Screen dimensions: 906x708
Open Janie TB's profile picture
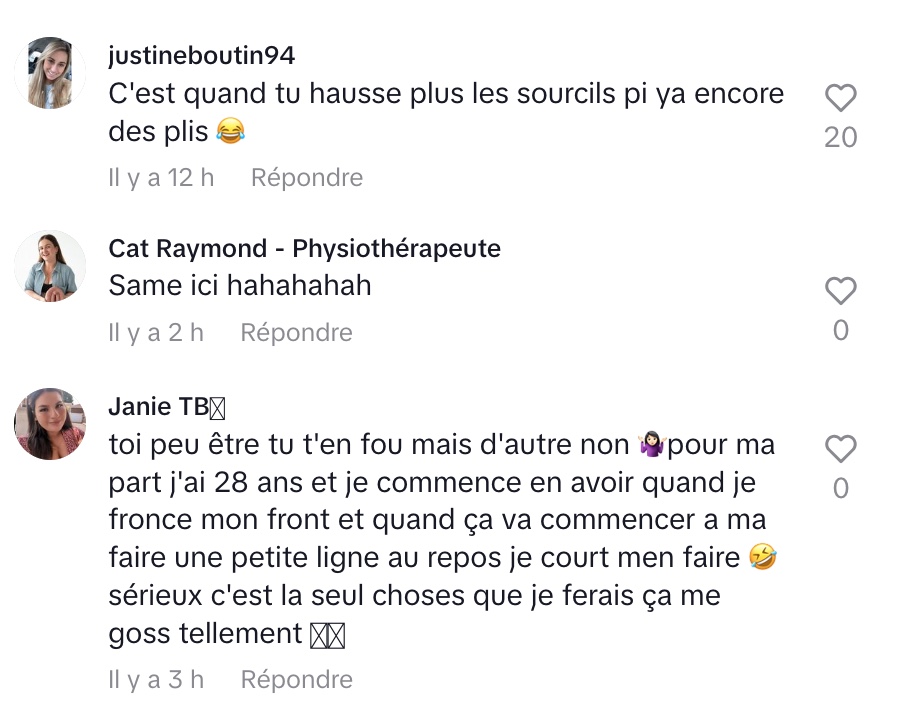(50, 424)
